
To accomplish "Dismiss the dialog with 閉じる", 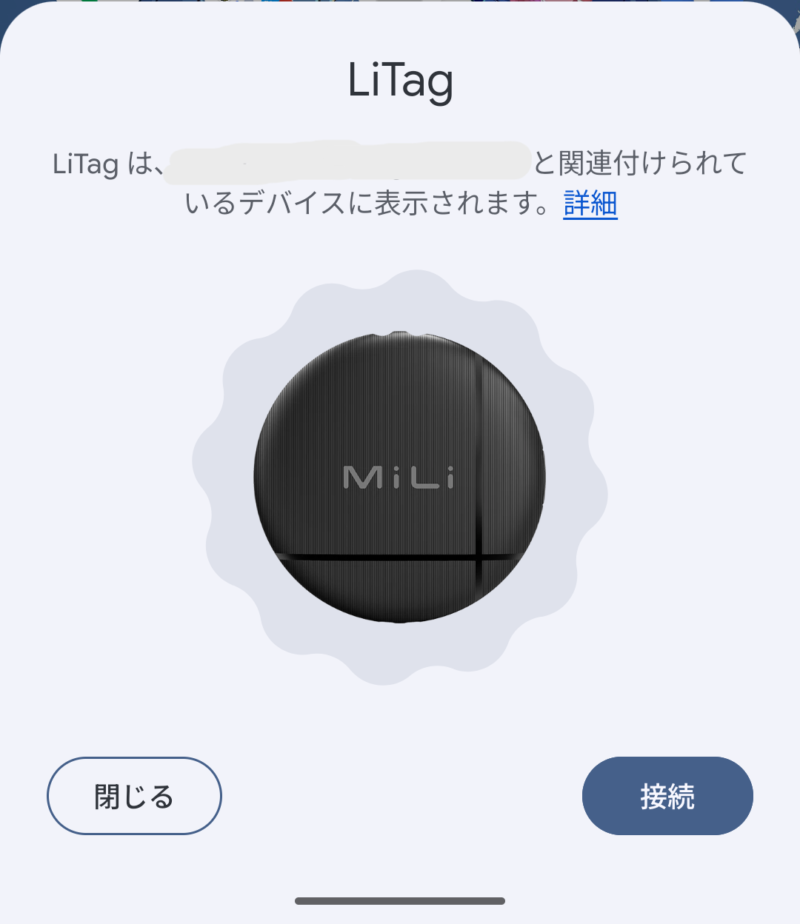I will (134, 796).
